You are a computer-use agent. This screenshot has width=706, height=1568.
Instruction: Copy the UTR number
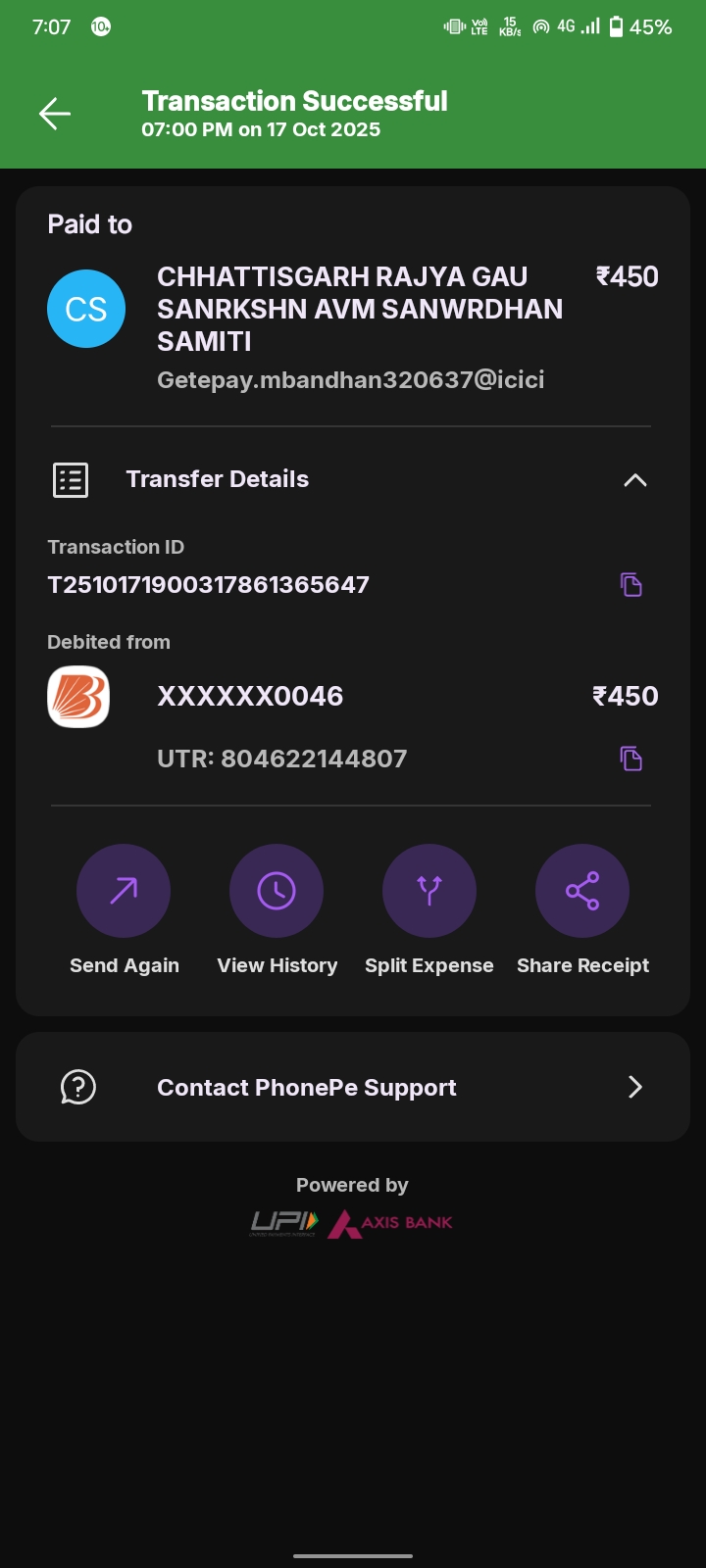[631, 759]
